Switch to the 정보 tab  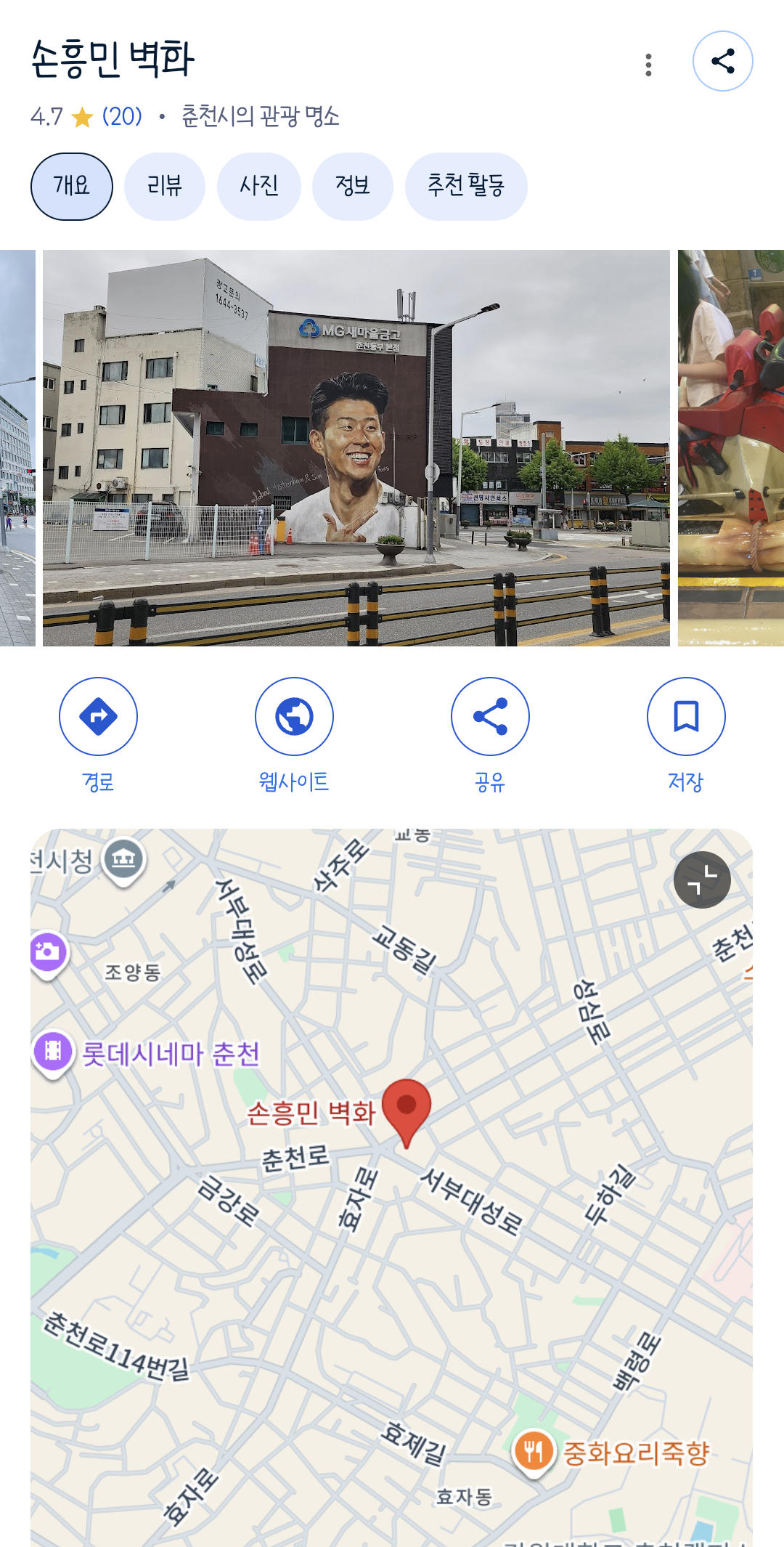coord(352,186)
